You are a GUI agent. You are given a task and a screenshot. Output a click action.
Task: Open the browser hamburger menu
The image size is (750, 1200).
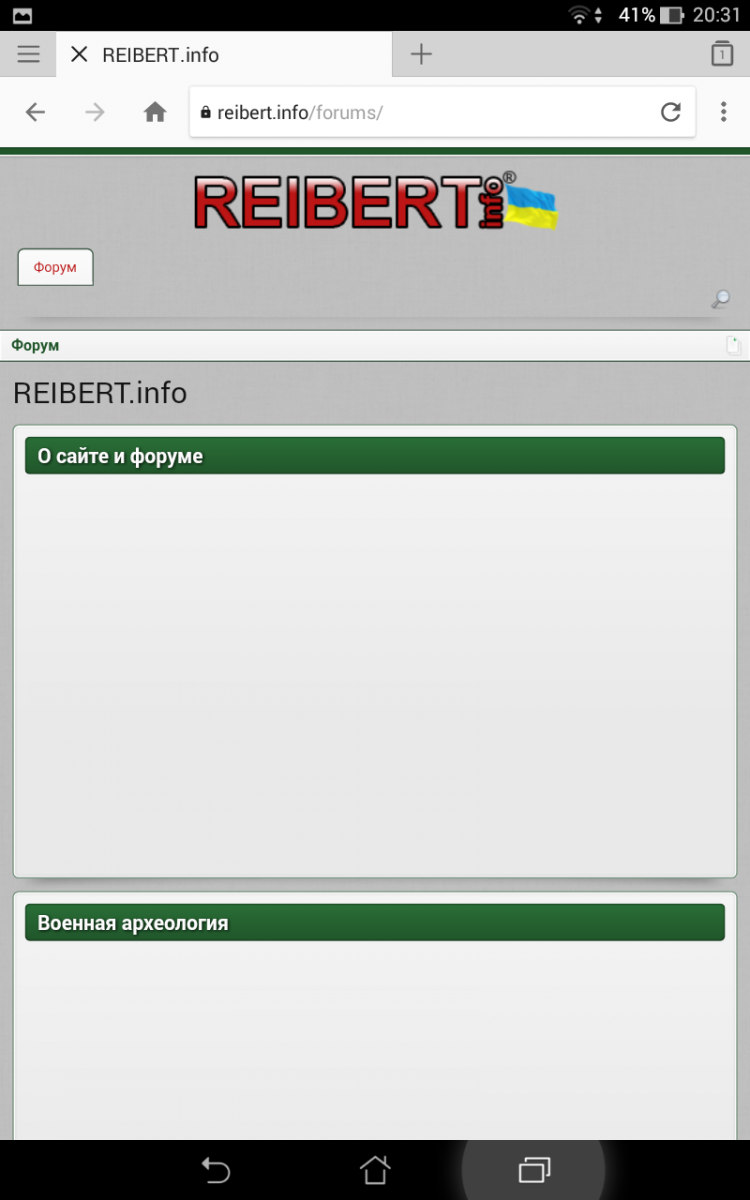[x=28, y=54]
